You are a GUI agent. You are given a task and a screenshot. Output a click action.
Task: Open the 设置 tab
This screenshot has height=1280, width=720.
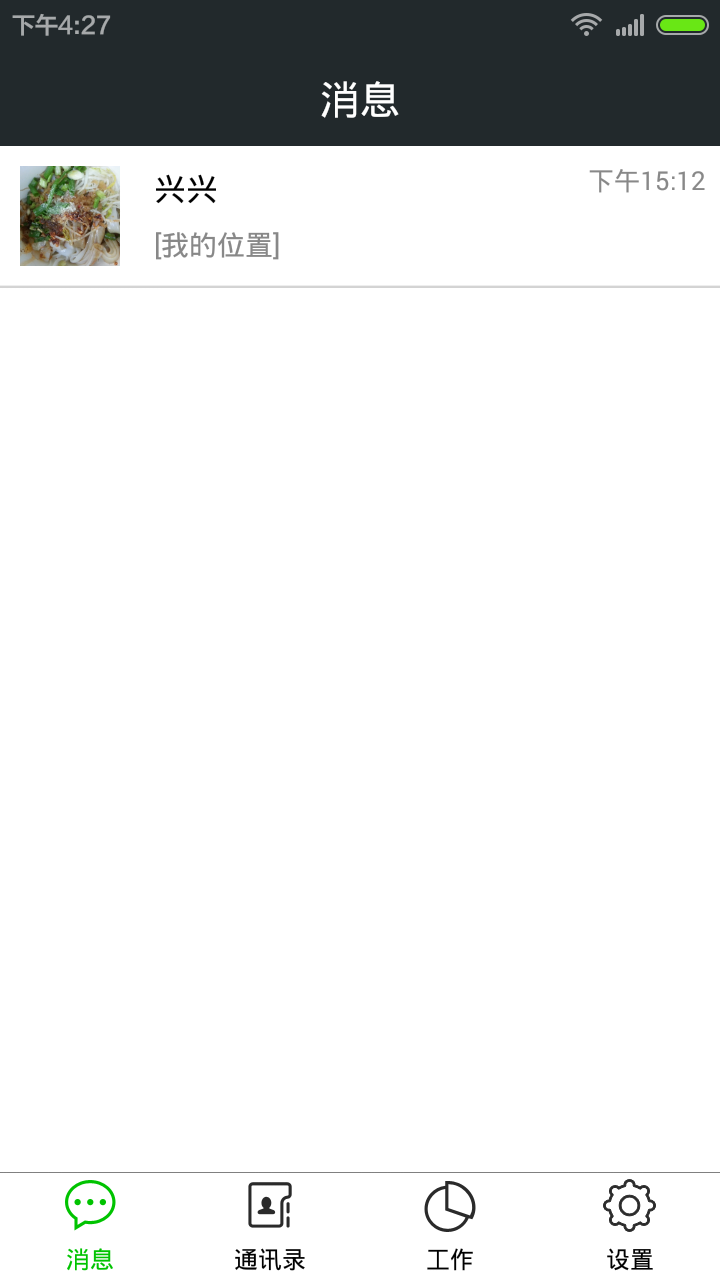630,1226
